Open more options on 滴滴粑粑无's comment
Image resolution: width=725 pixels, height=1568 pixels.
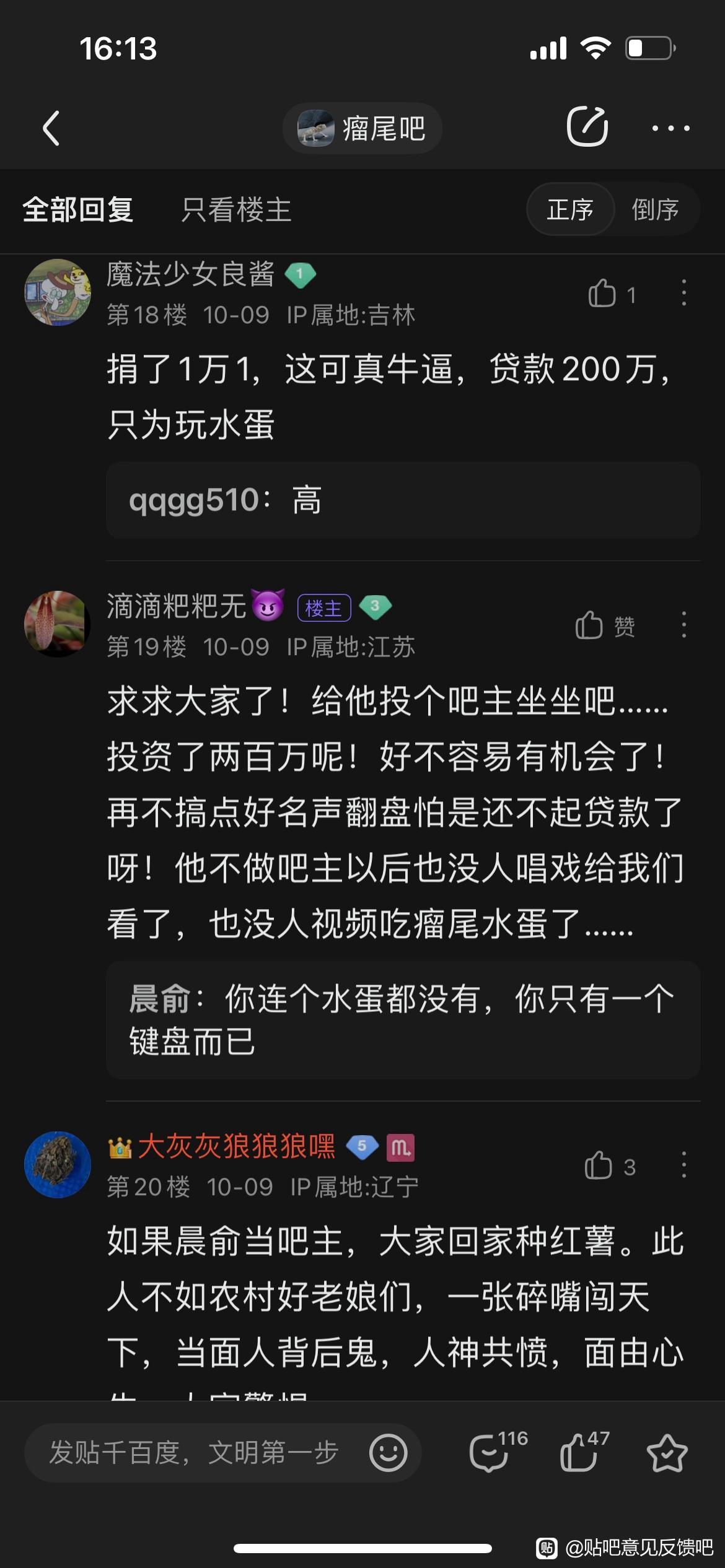click(683, 624)
